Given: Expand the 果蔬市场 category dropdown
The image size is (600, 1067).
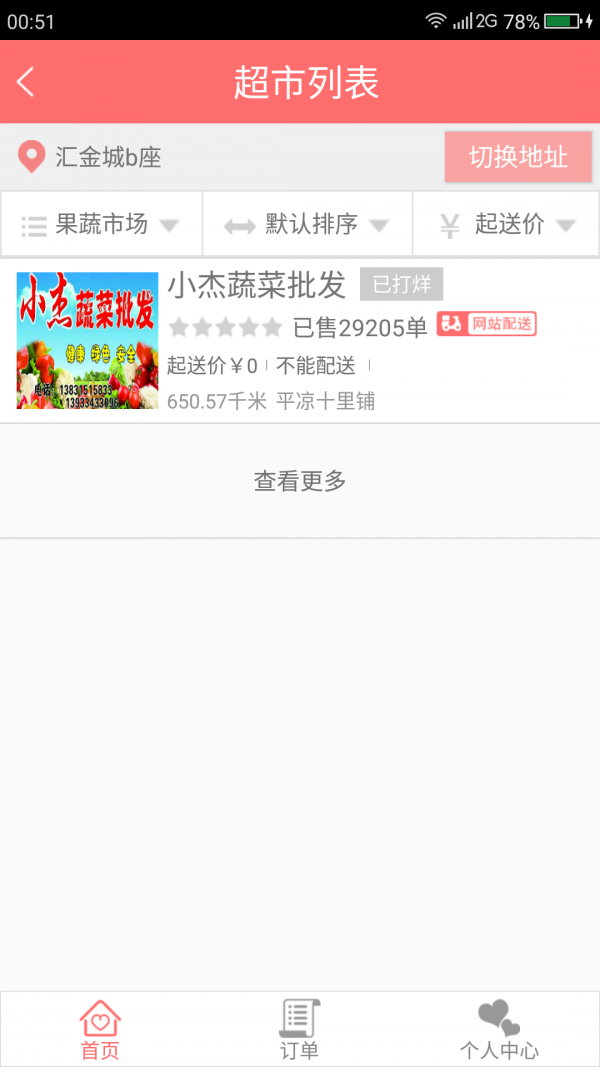Looking at the screenshot, I should click(x=101, y=224).
